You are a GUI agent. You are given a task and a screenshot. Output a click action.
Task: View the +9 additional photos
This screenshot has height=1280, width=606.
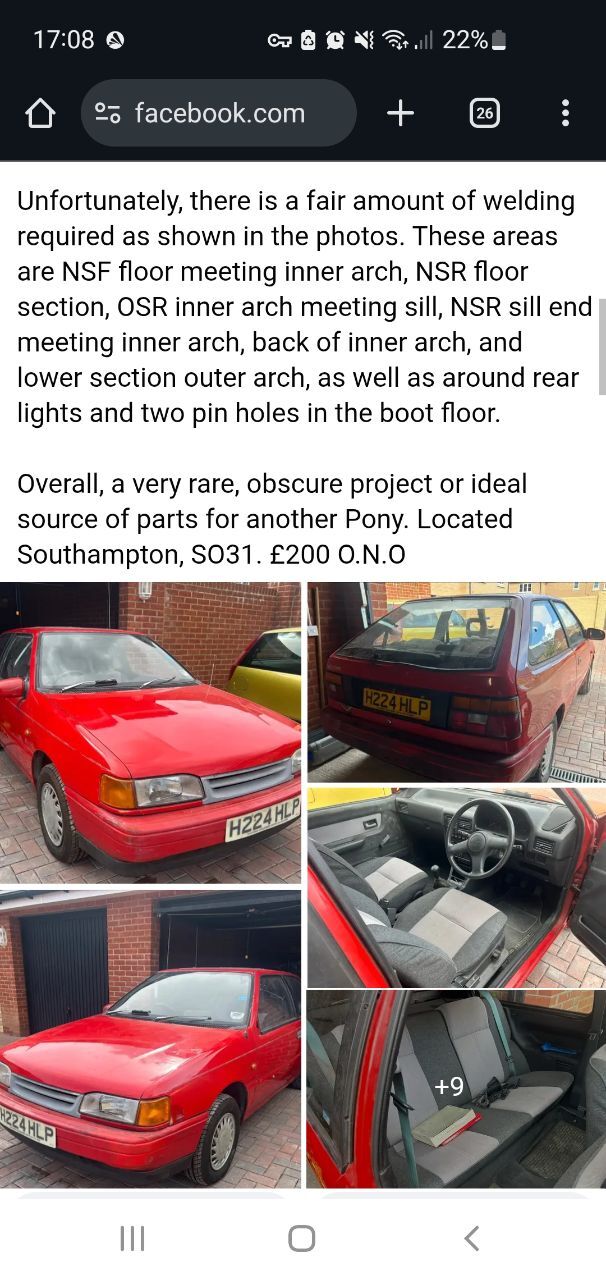pos(456,1089)
